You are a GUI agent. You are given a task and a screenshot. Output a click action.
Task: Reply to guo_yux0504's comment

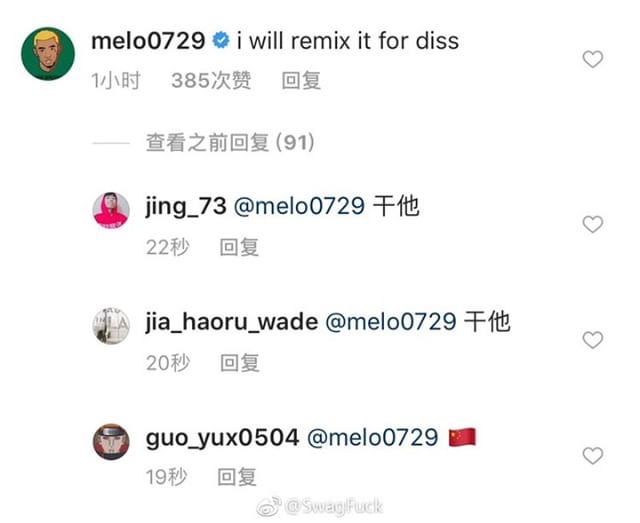coord(237,477)
